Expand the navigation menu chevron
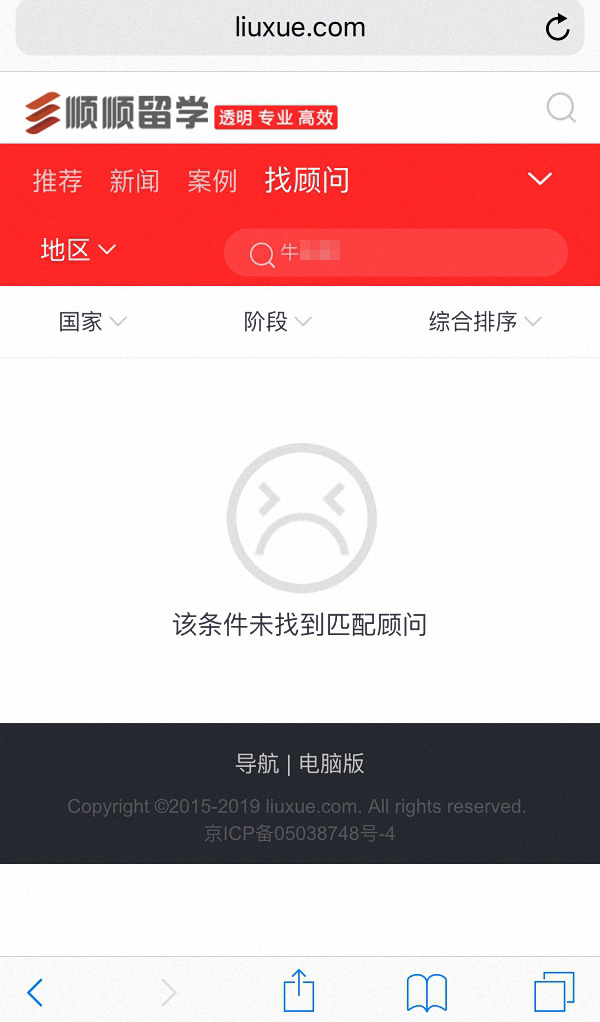This screenshot has height=1022, width=600. pyautogui.click(x=540, y=179)
